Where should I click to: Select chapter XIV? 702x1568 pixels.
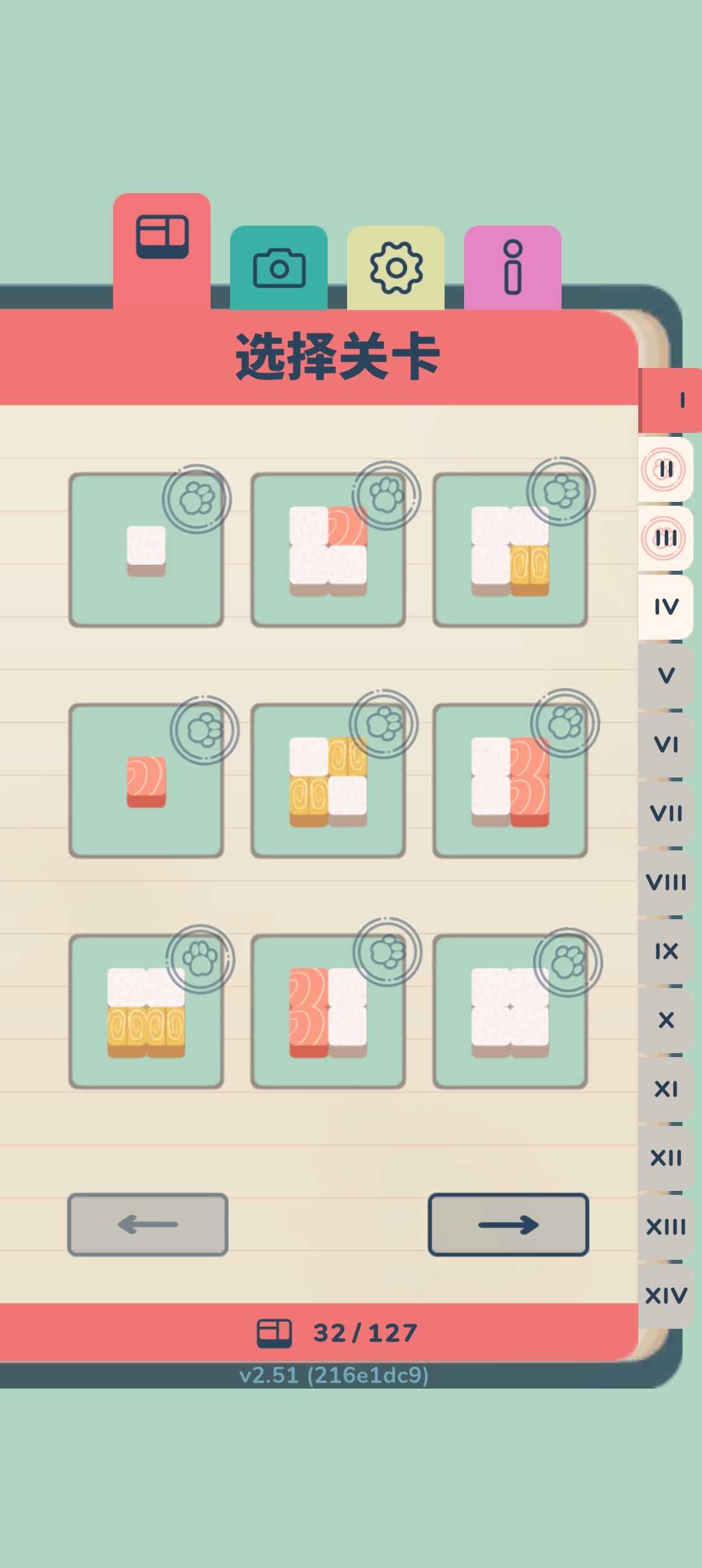coord(666,1296)
